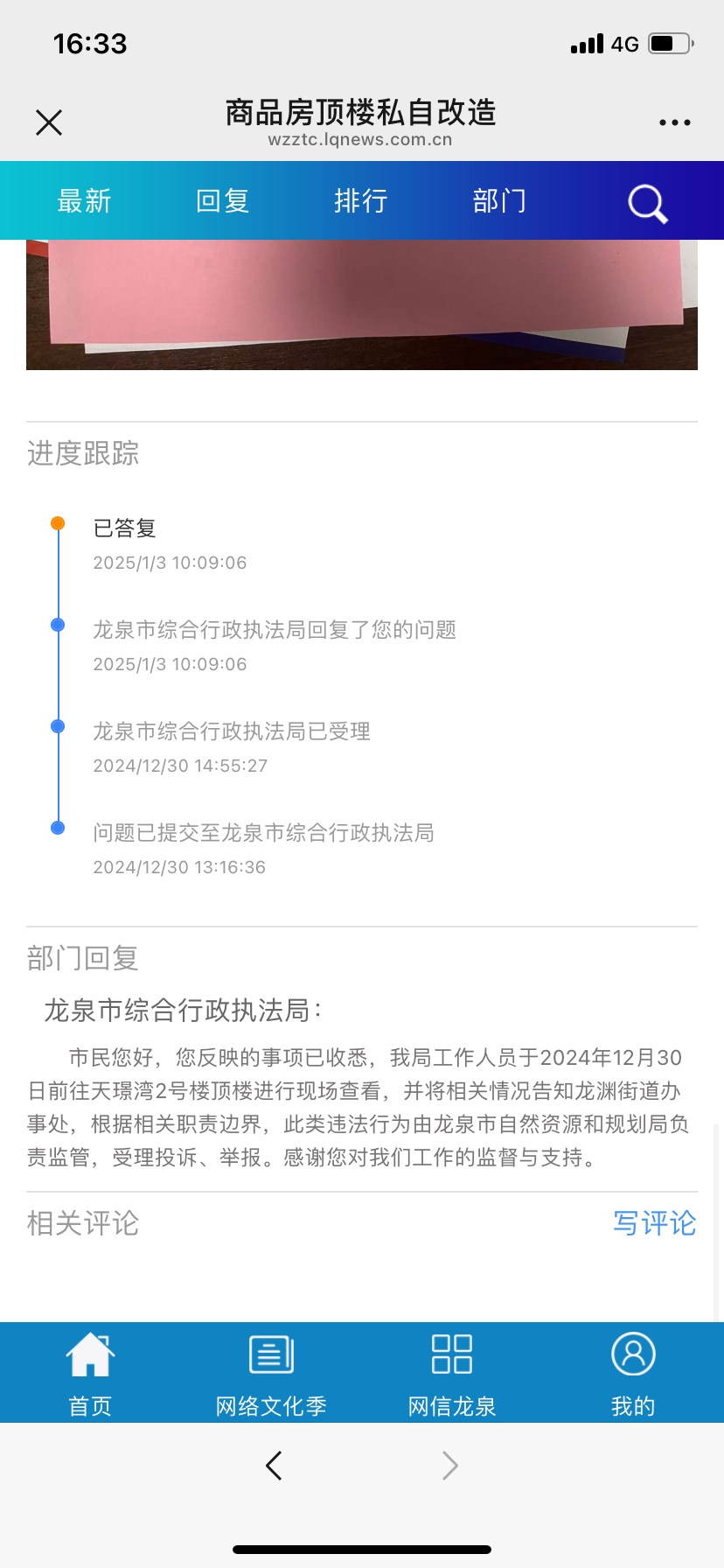Switch to the 回复 tab
The height and width of the screenshot is (1568, 724).
222,201
